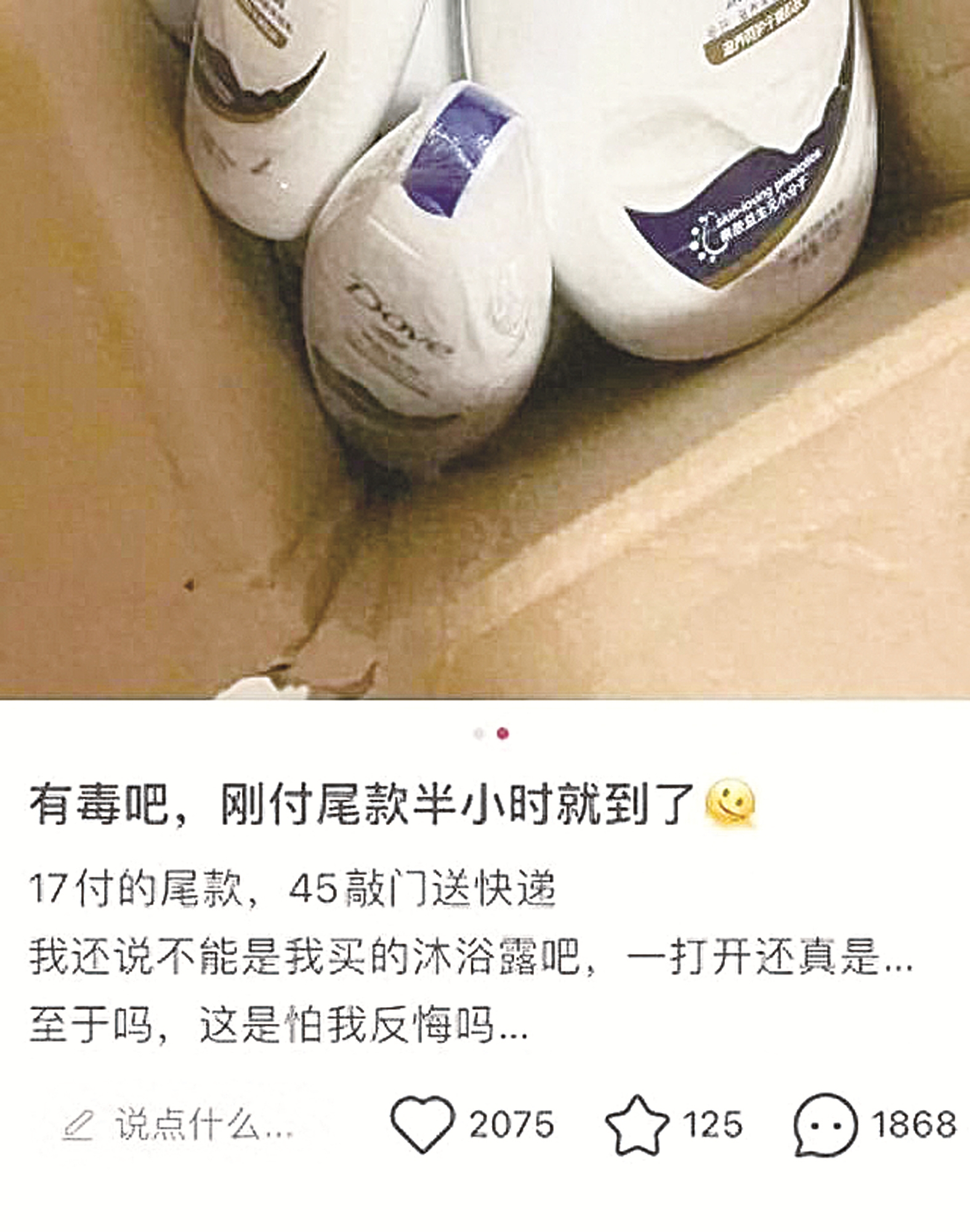Viewport: 970px width, 1232px height.
Task: Open the Dove body wash photo
Action: click(x=485, y=345)
